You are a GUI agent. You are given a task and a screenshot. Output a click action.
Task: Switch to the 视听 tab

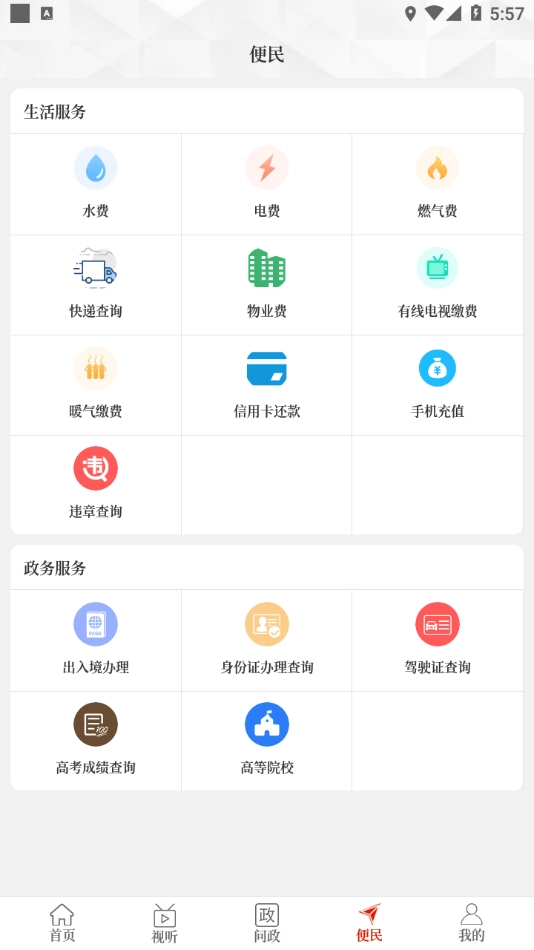(164, 923)
